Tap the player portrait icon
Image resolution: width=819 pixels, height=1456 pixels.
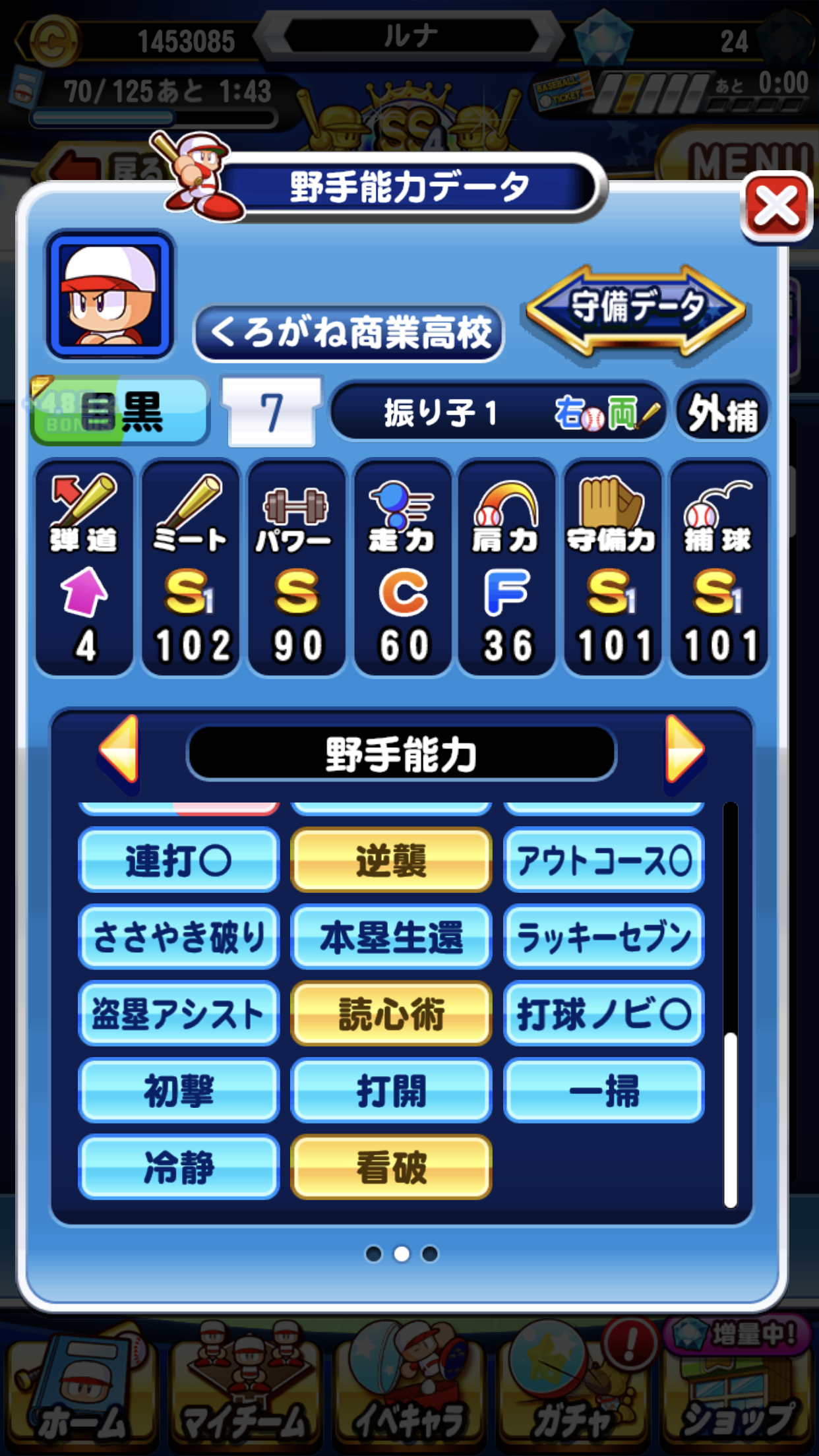(x=109, y=295)
